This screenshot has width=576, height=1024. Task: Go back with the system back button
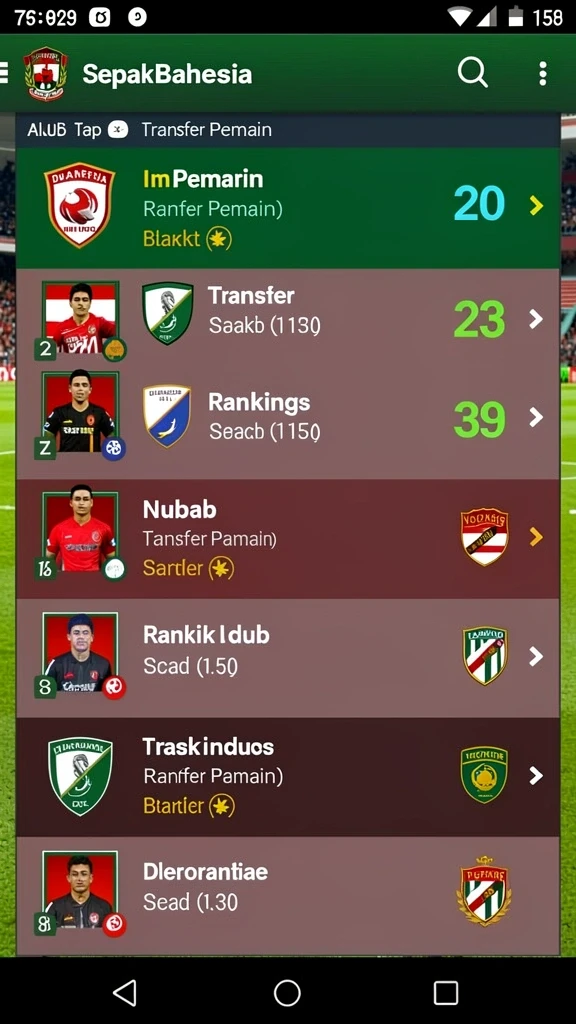[125, 993]
